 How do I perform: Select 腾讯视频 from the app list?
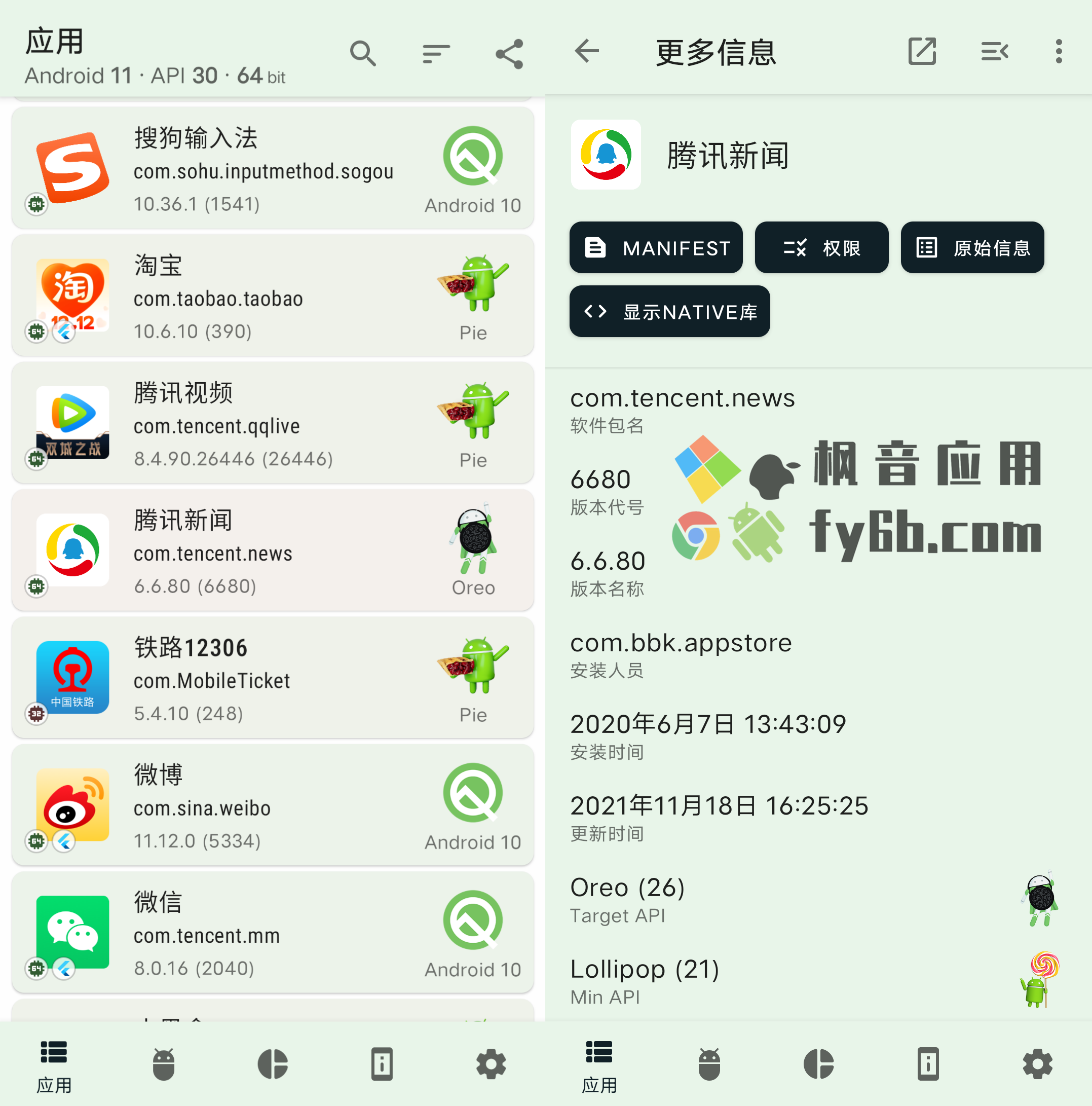pos(273,423)
